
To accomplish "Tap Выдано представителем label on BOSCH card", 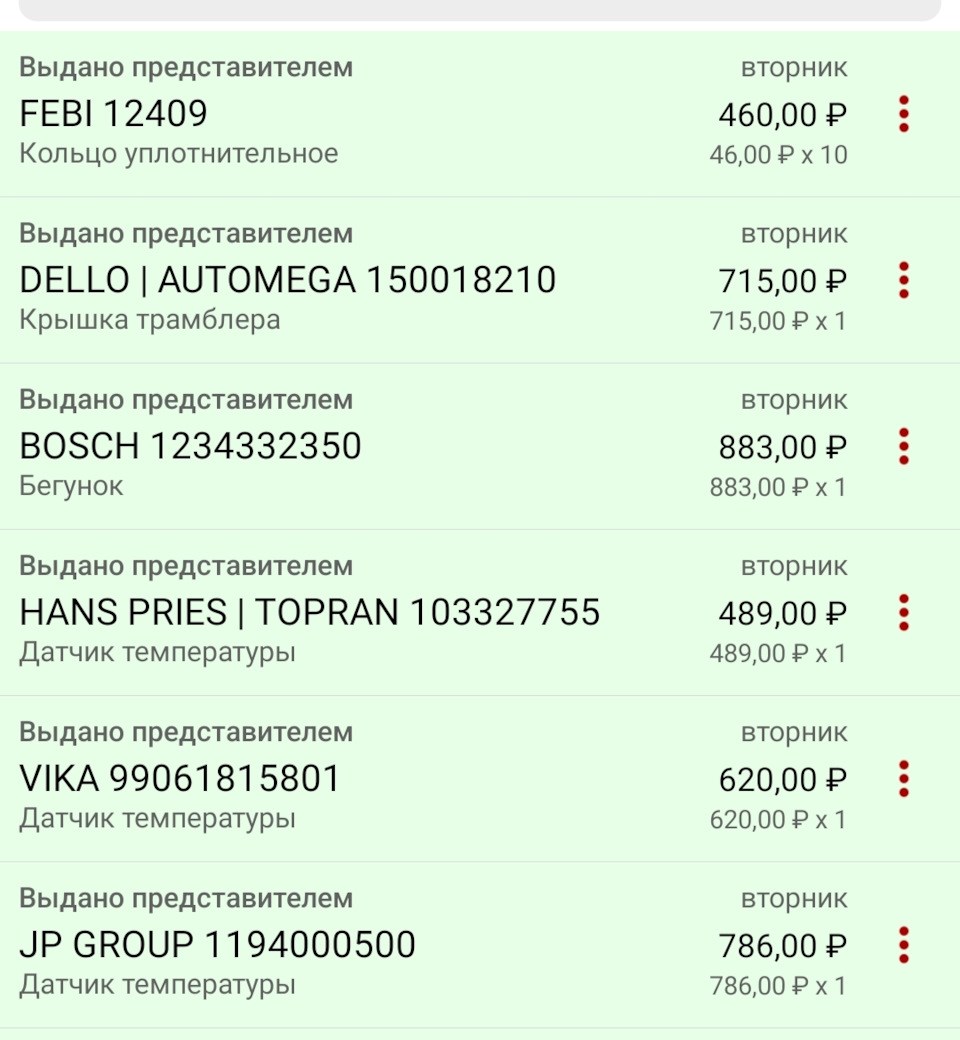I will 187,399.
